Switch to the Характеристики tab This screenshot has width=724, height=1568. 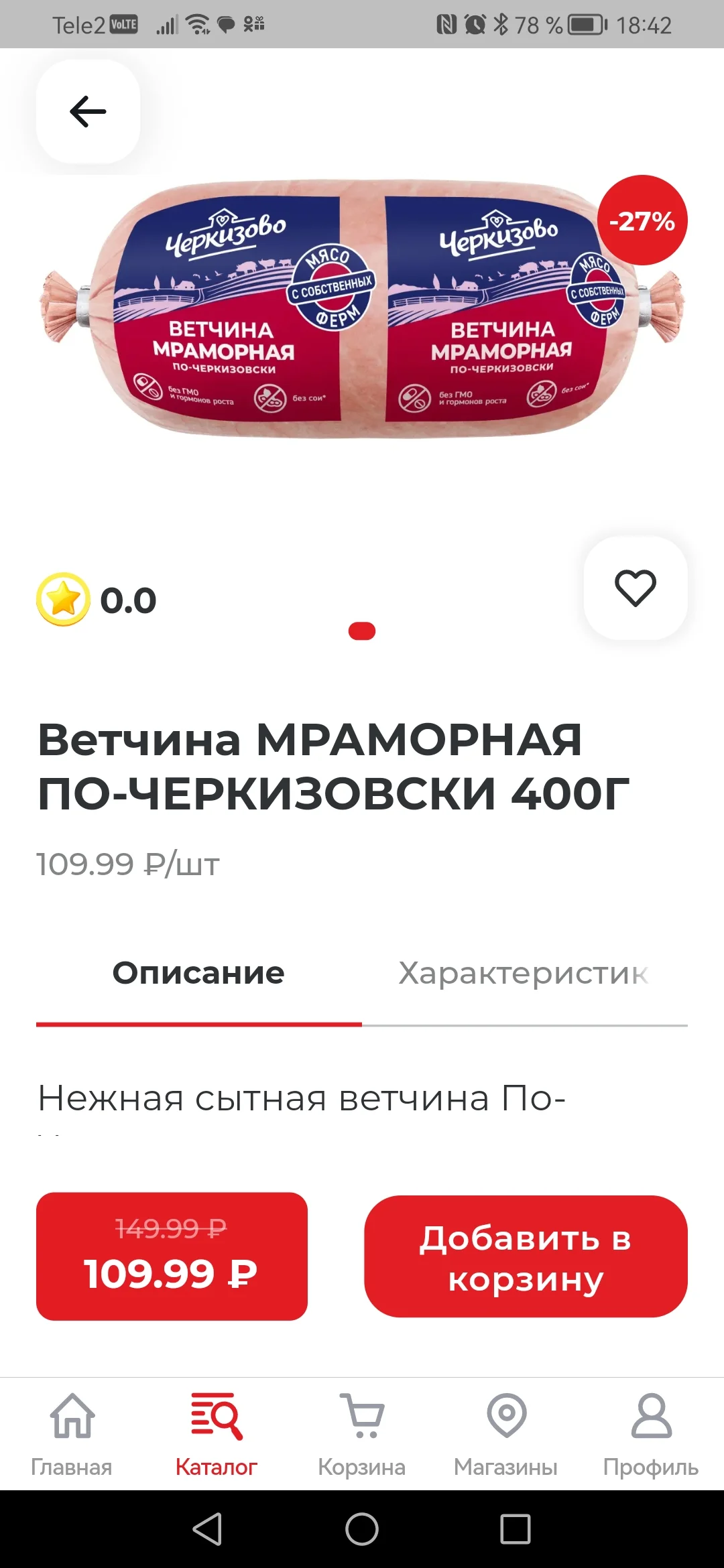(x=524, y=974)
